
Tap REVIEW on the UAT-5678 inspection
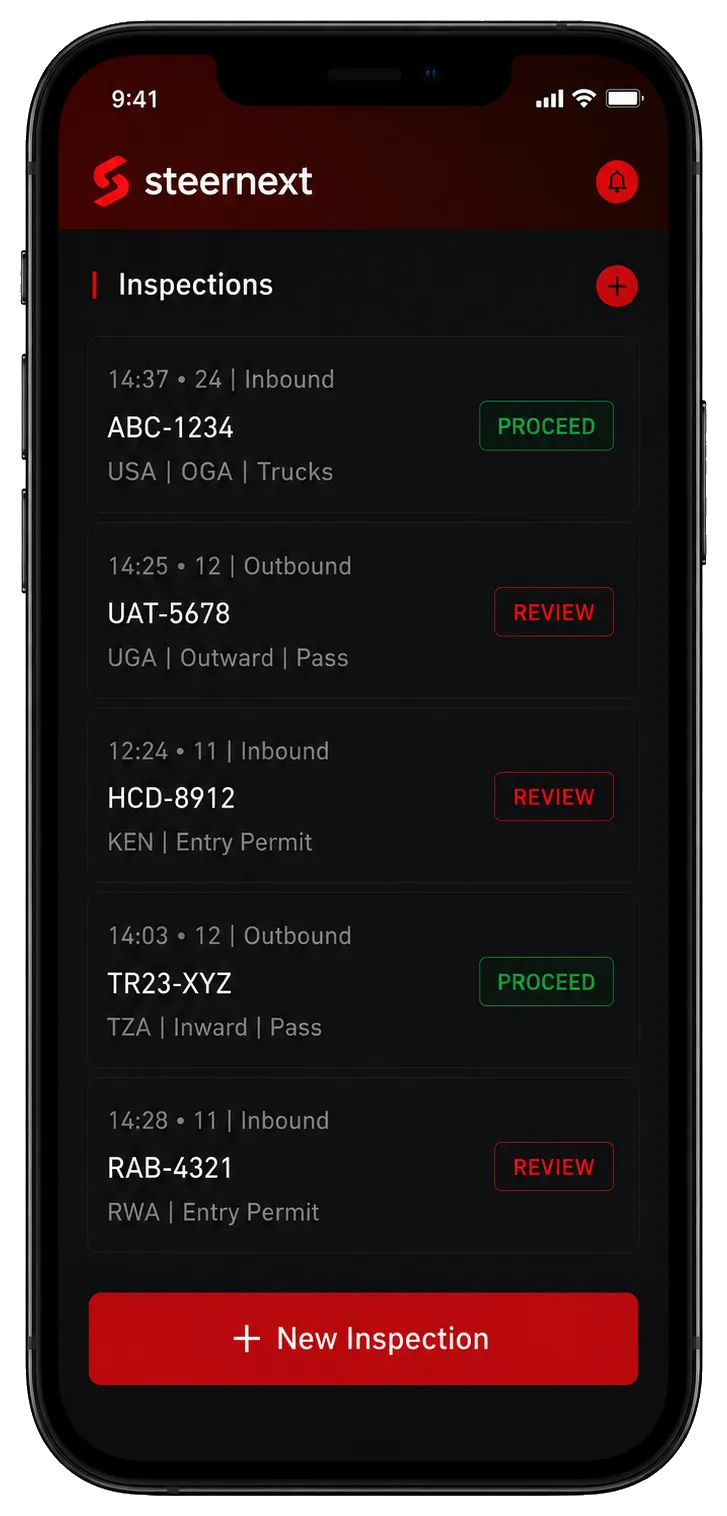(554, 612)
